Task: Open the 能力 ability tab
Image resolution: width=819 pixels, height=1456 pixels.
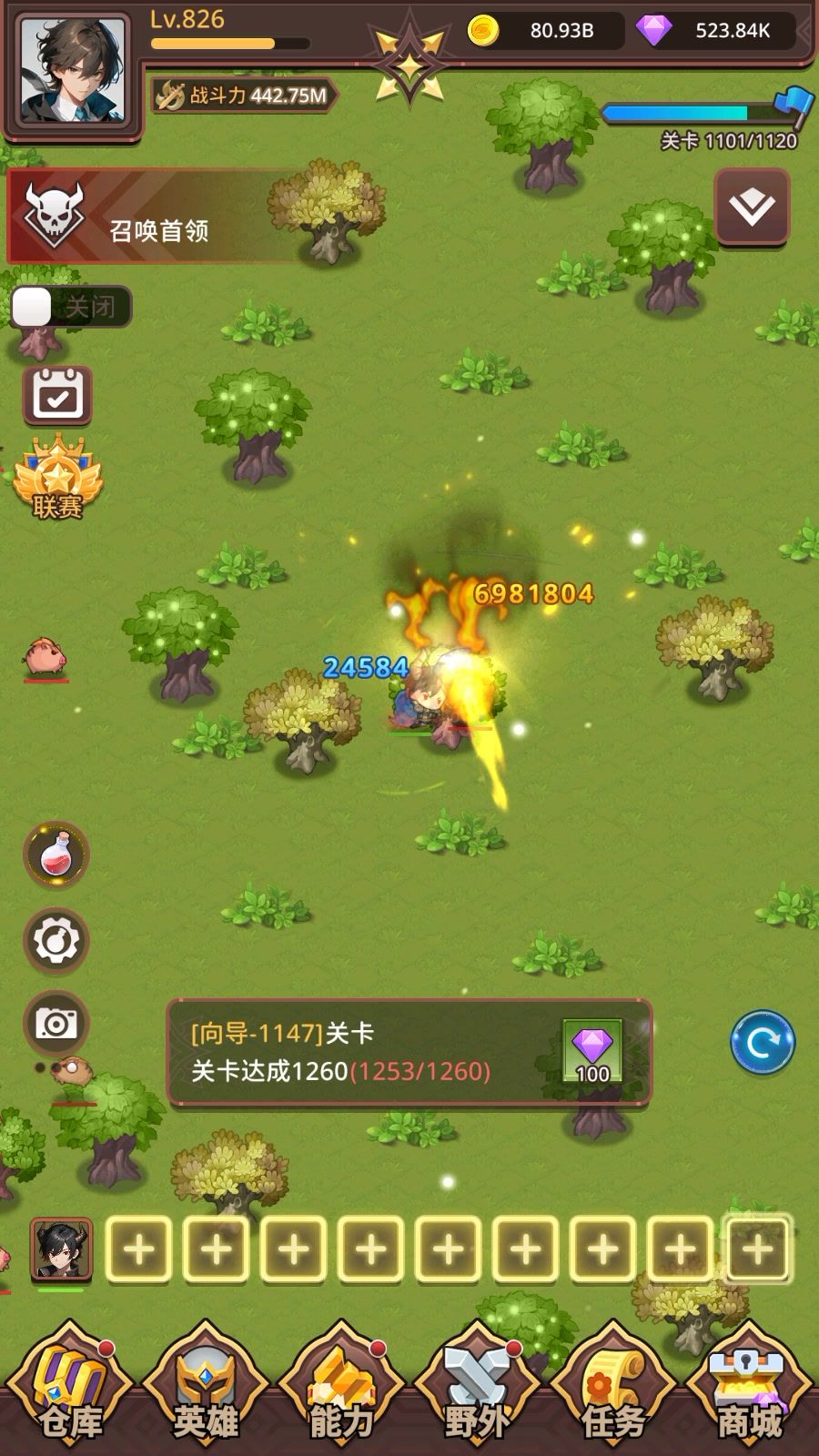Action: (x=341, y=1392)
